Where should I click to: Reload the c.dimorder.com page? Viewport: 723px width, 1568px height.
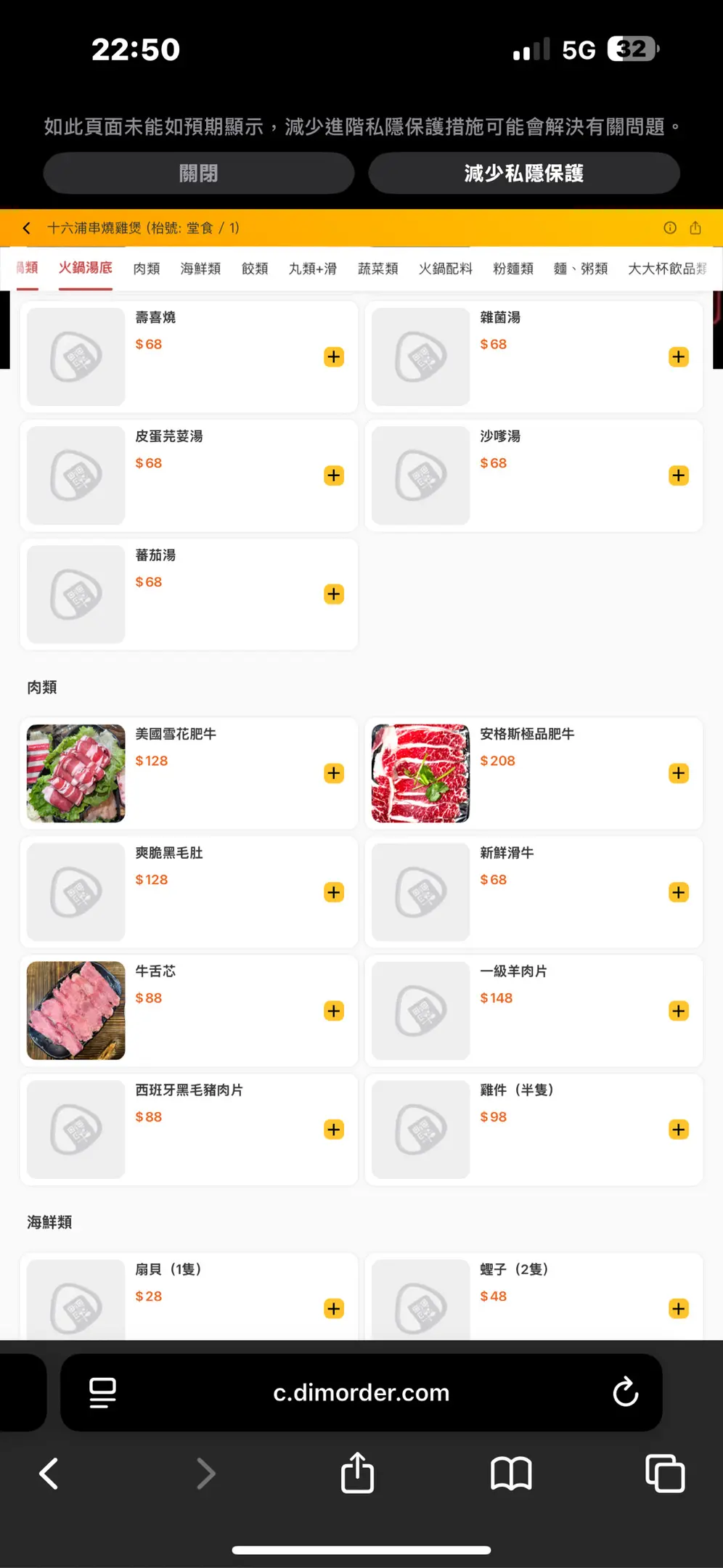625,1392
